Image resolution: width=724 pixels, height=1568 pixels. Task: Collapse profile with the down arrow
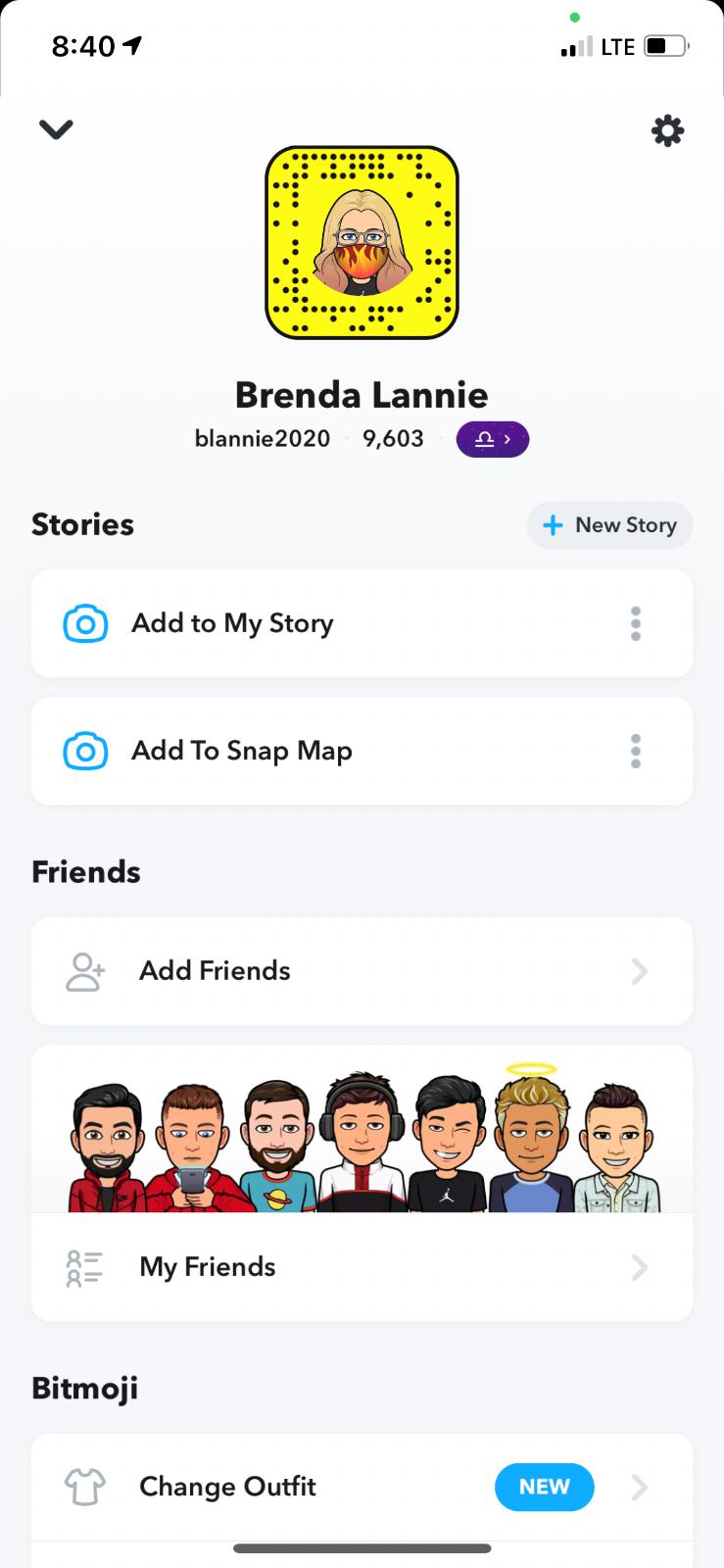pyautogui.click(x=56, y=129)
